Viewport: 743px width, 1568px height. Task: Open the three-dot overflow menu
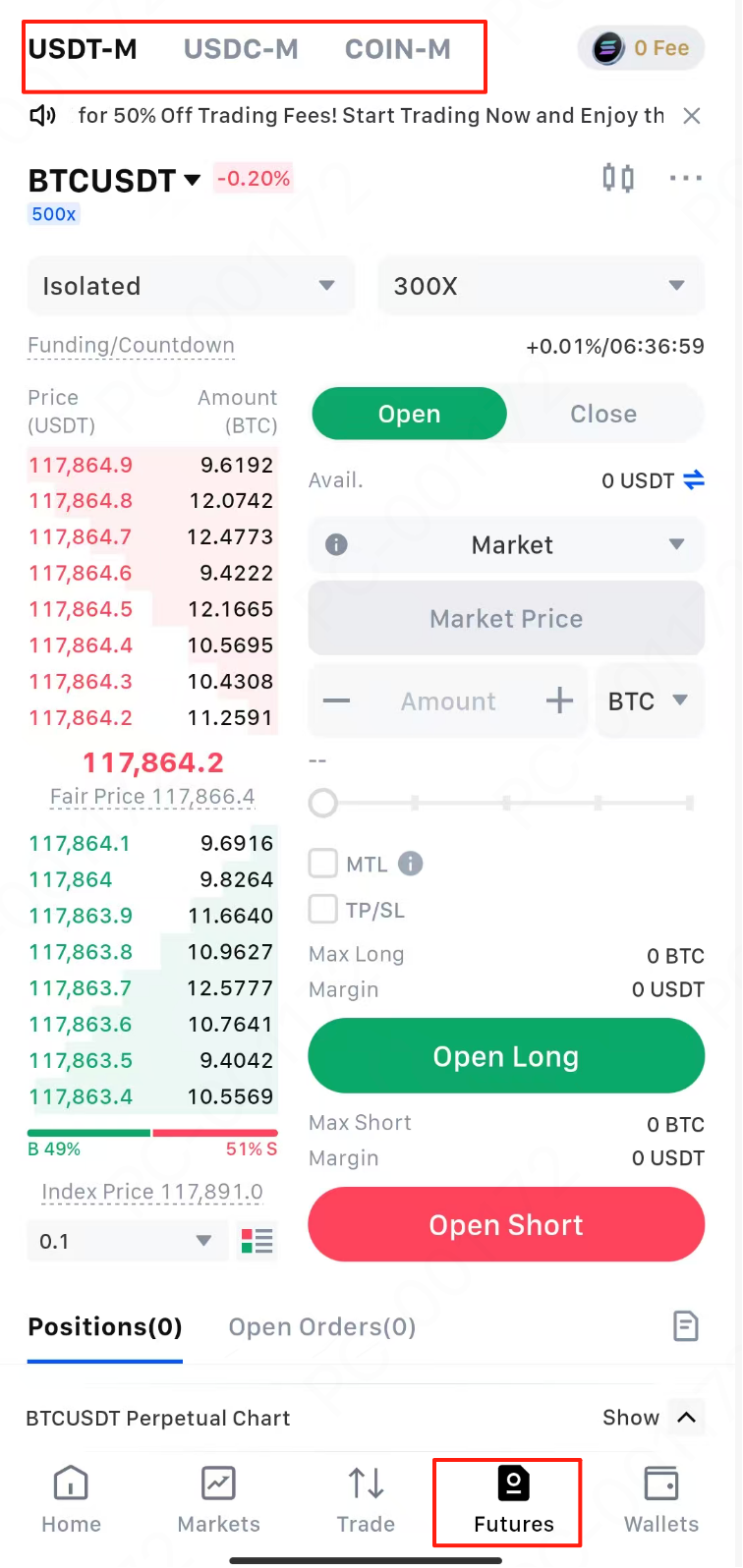point(685,178)
